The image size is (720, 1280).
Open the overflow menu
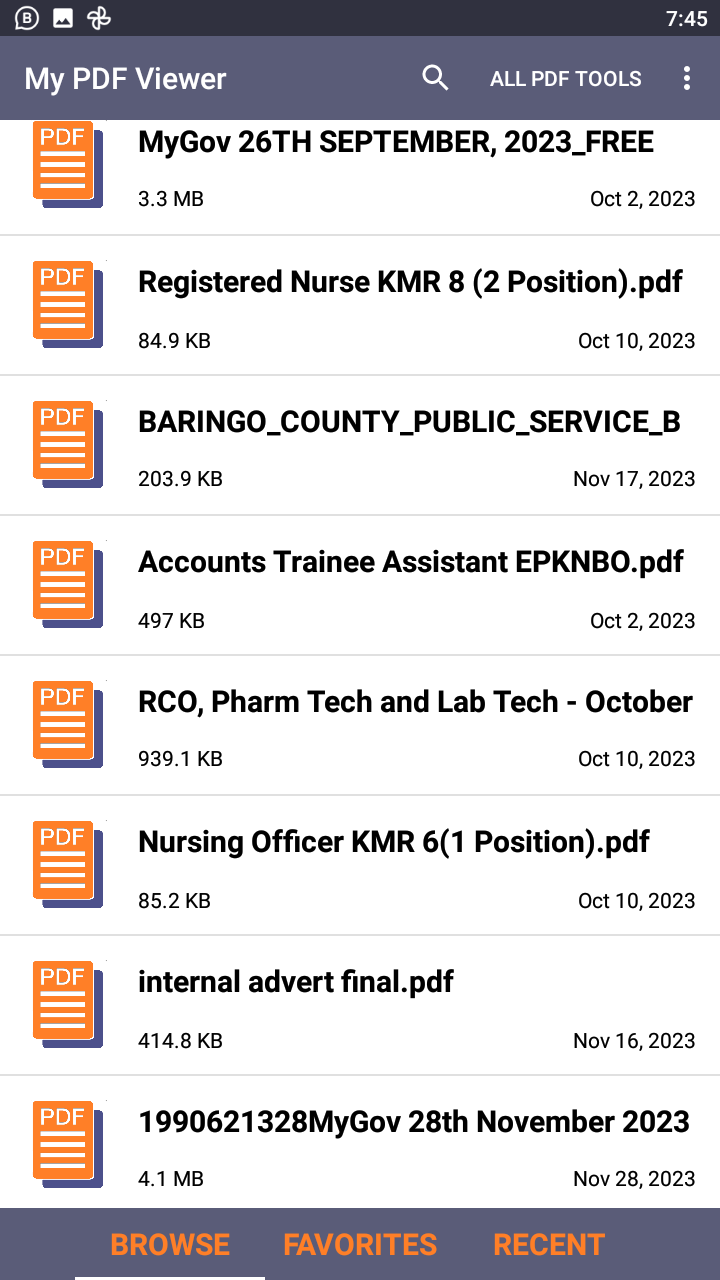click(686, 79)
